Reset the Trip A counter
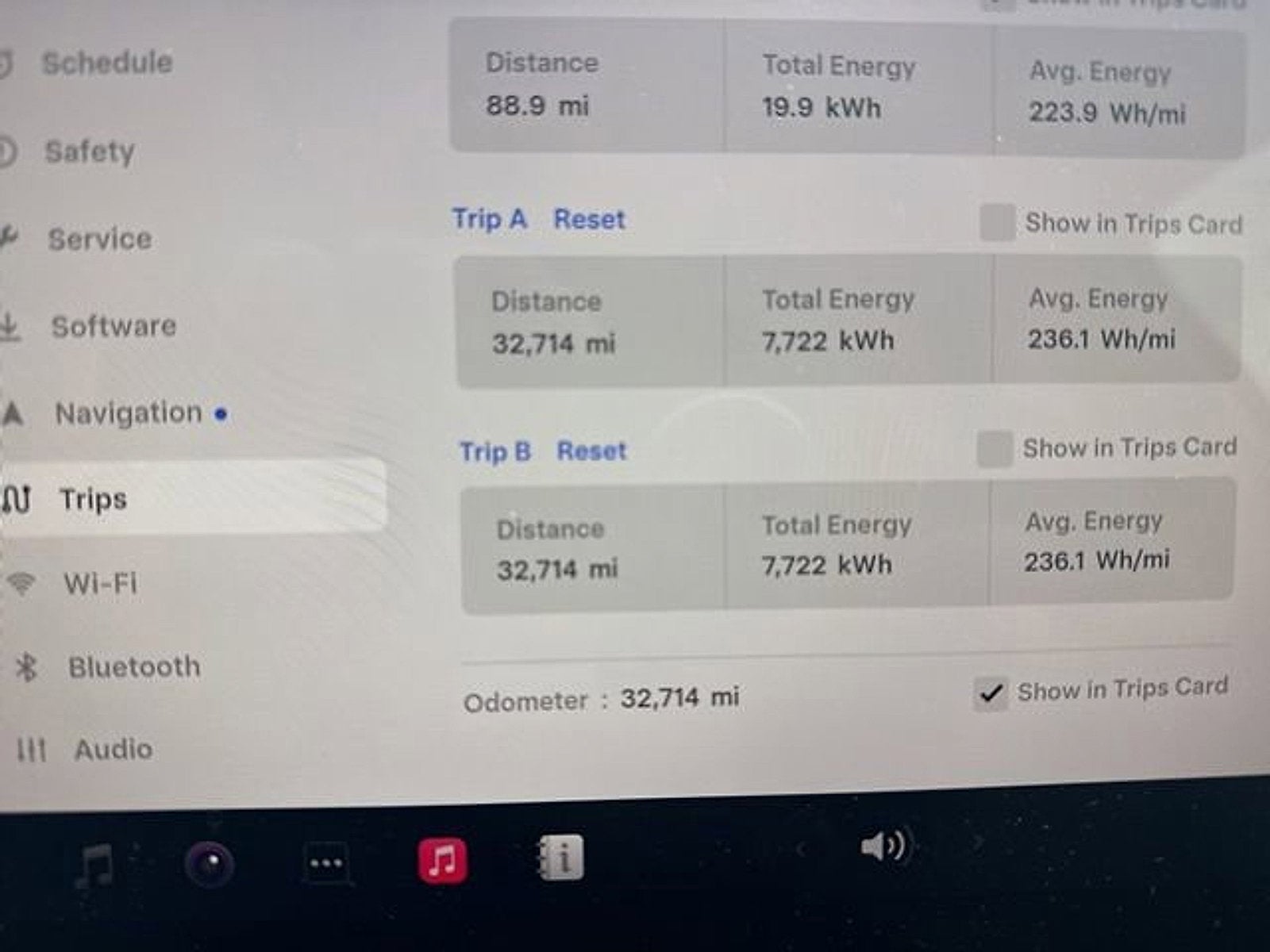 tap(589, 219)
